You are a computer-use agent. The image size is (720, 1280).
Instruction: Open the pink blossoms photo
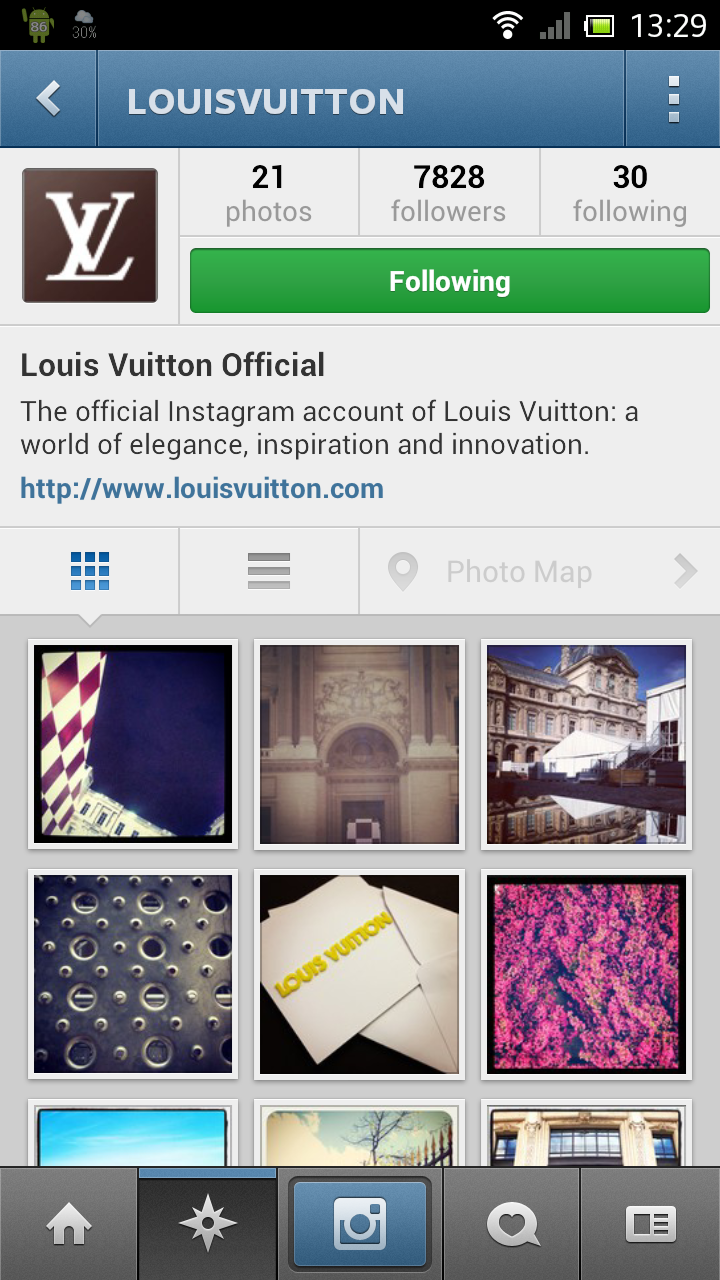point(586,974)
